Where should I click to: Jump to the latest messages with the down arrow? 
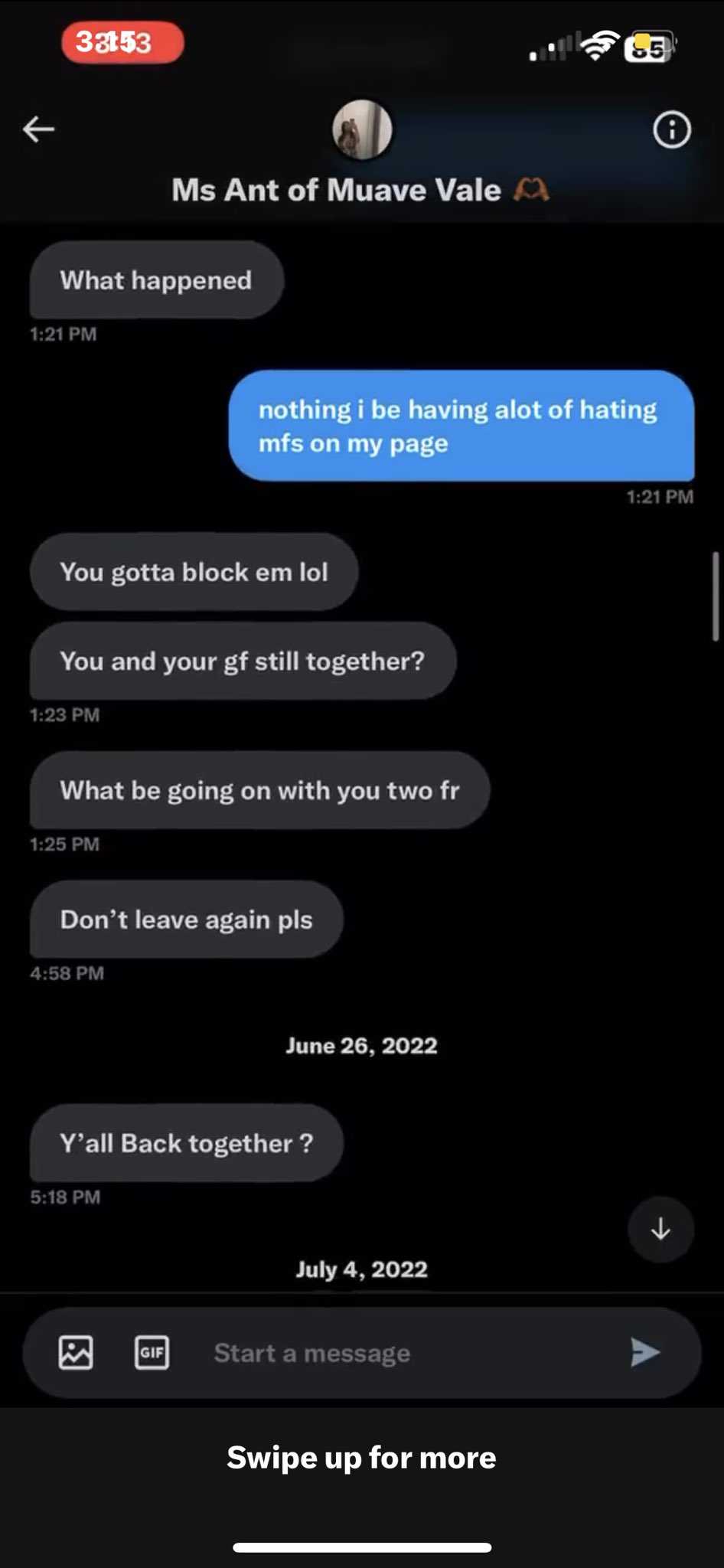point(660,1229)
